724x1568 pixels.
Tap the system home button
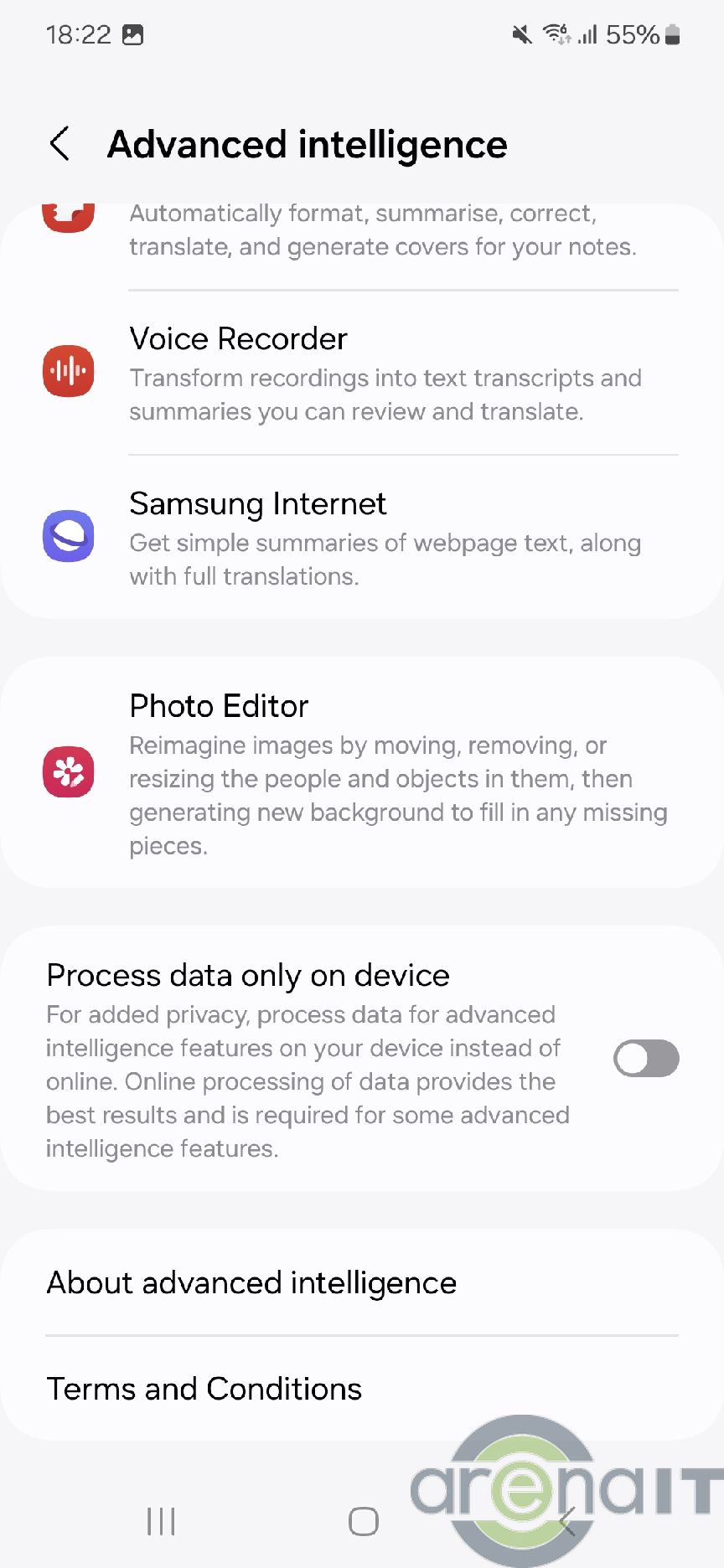(x=363, y=1521)
